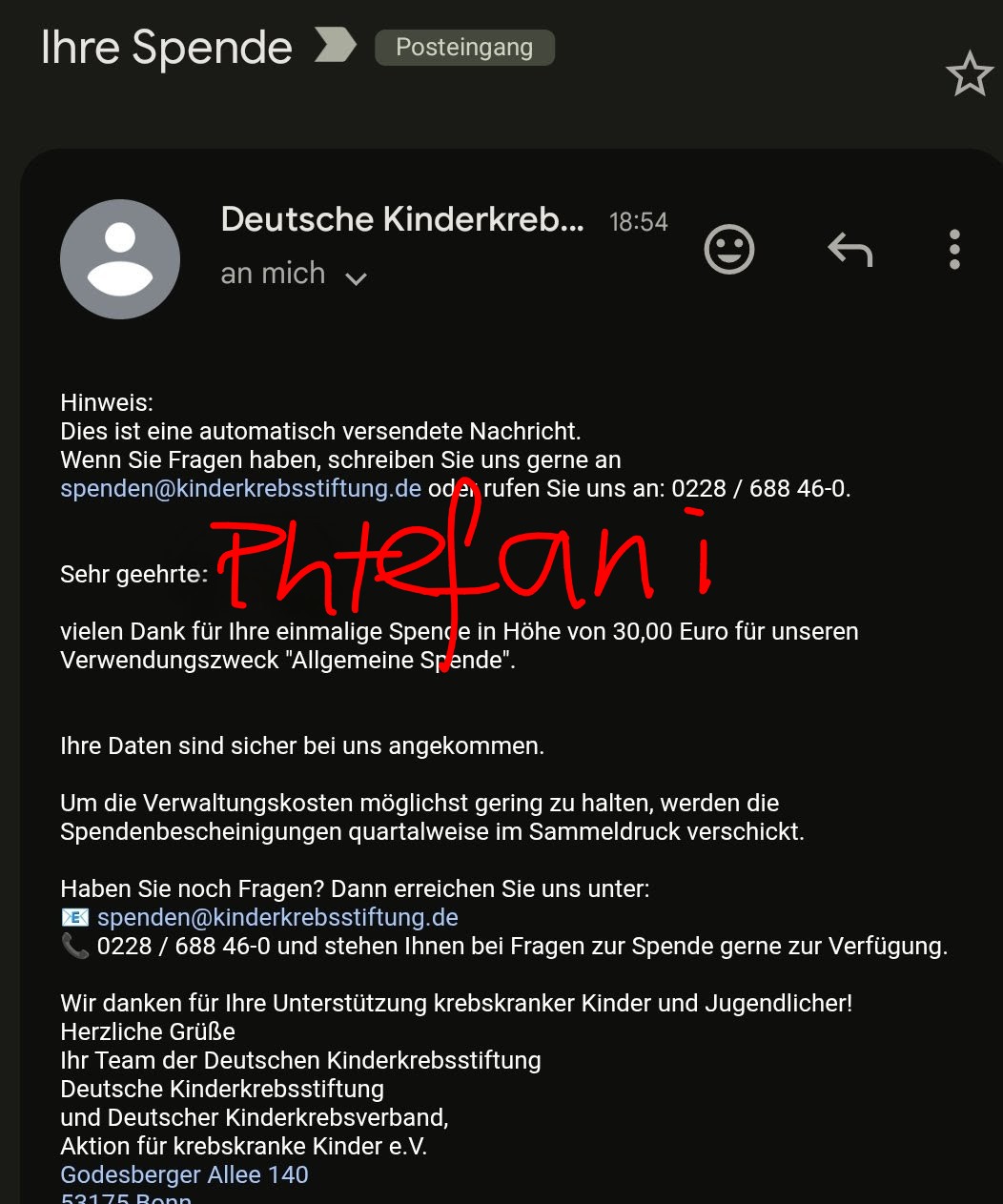Expand the 'an mich' recipient details
Image resolution: width=1003 pixels, height=1204 pixels.
point(356,277)
